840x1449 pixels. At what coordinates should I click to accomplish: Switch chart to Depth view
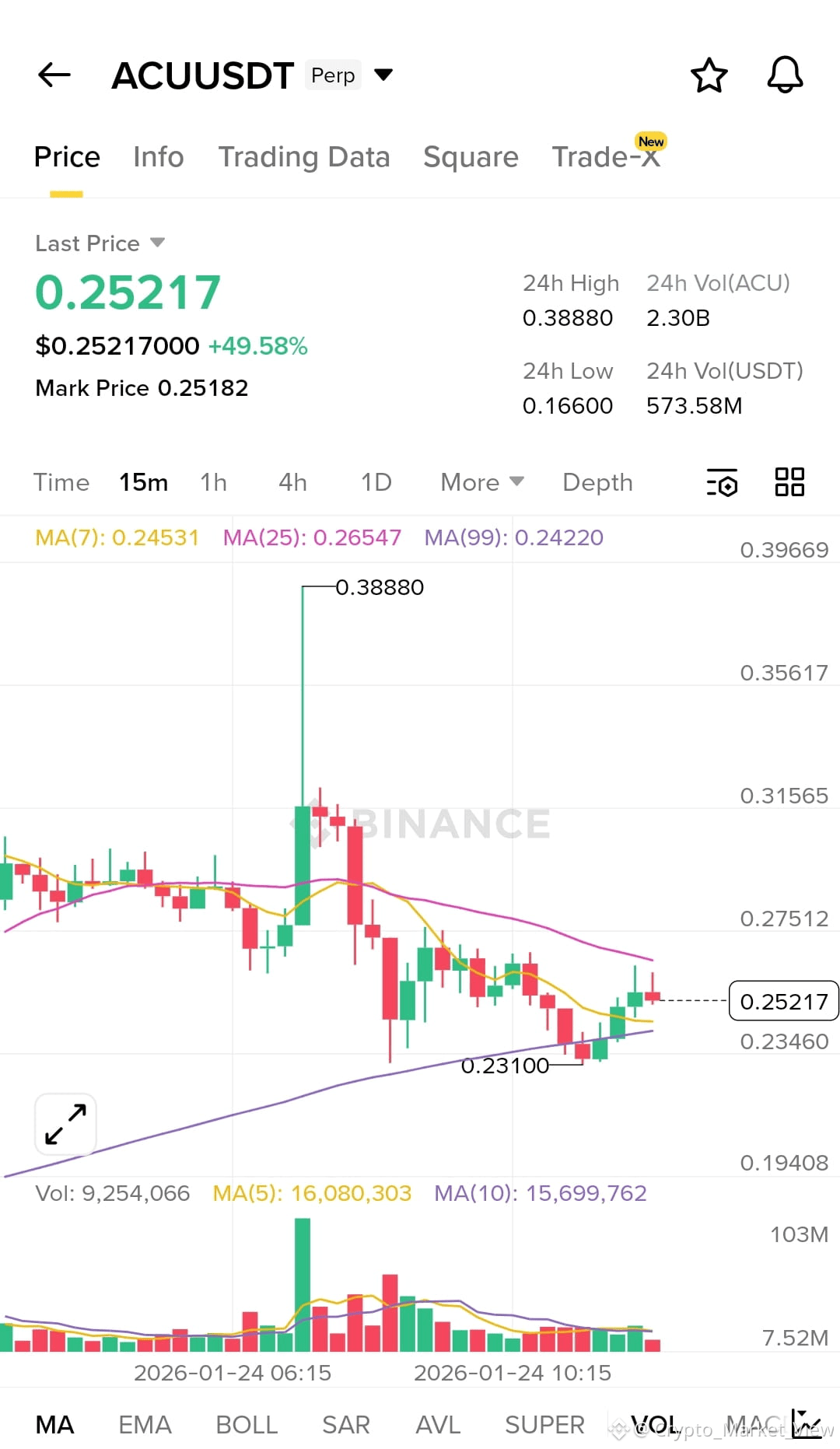597,482
